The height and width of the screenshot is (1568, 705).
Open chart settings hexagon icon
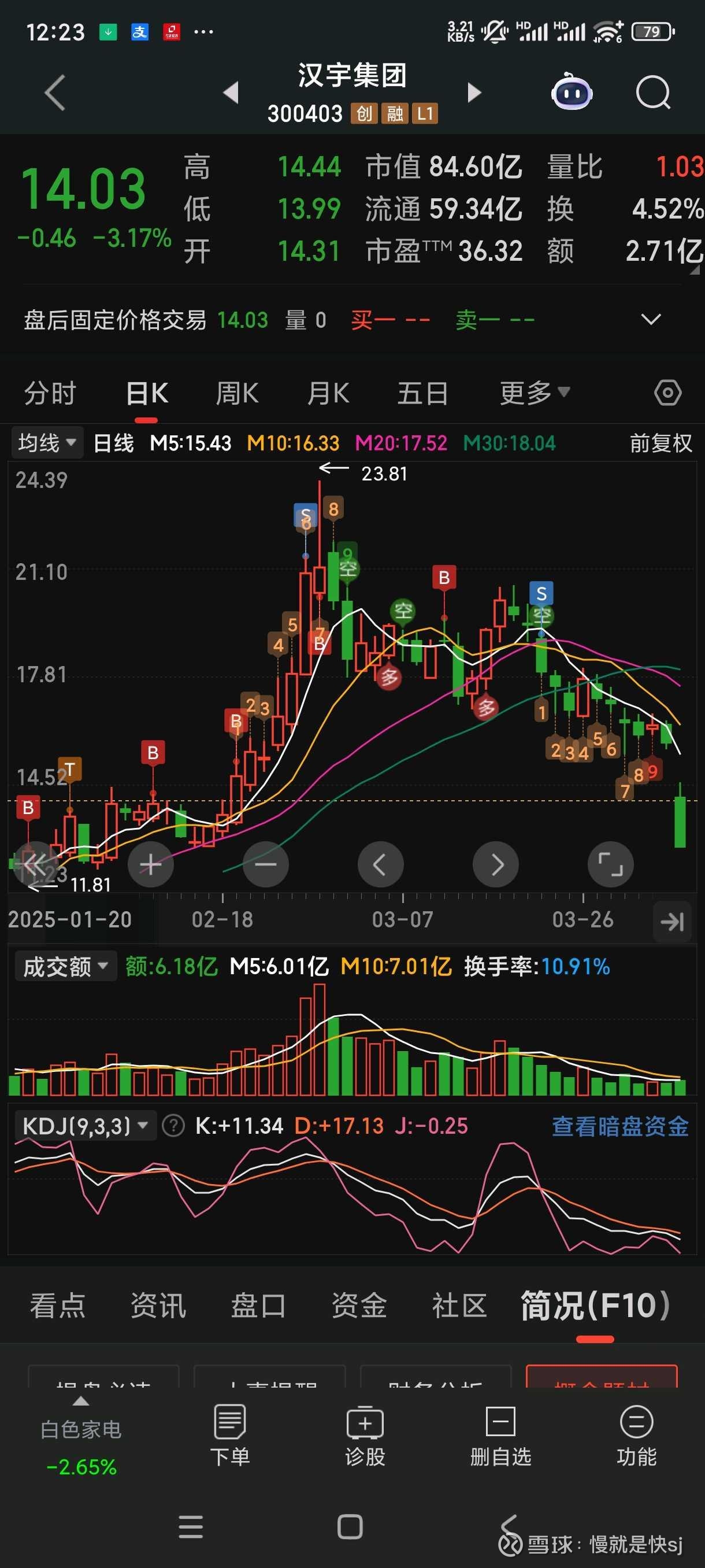click(667, 393)
